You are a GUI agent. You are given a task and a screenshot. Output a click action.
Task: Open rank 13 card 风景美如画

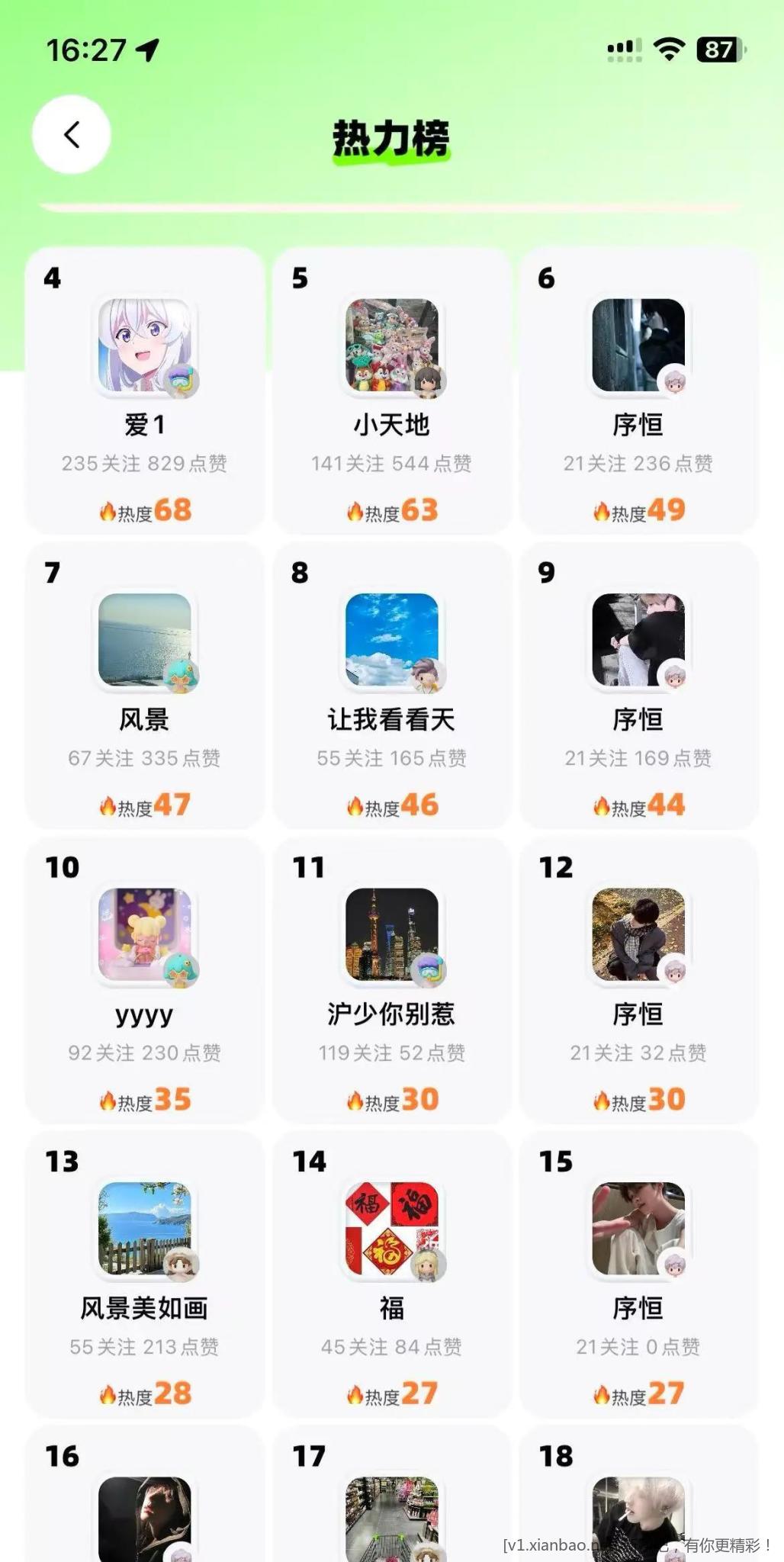pyautogui.click(x=145, y=1274)
